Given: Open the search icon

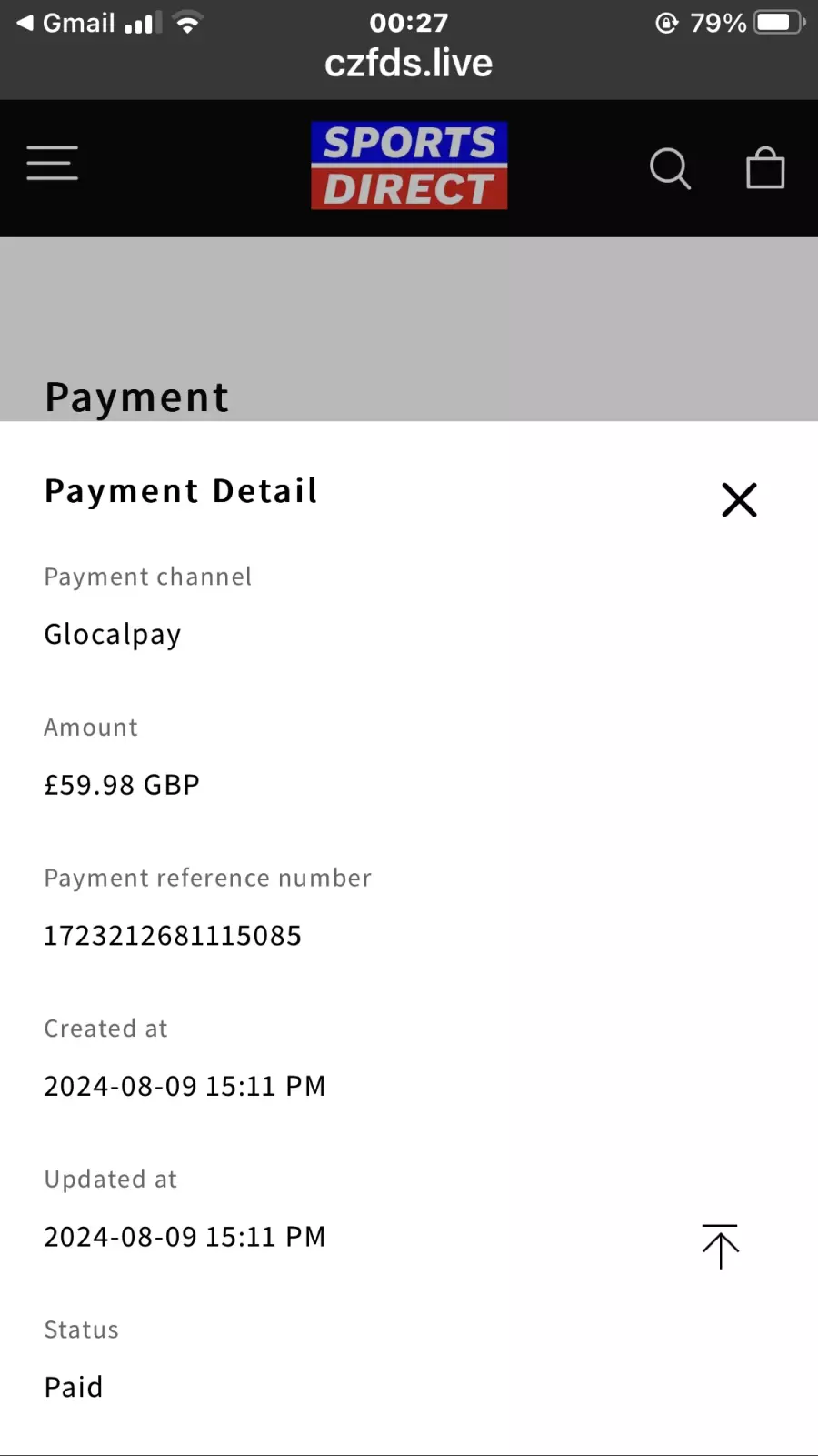Looking at the screenshot, I should tap(671, 168).
